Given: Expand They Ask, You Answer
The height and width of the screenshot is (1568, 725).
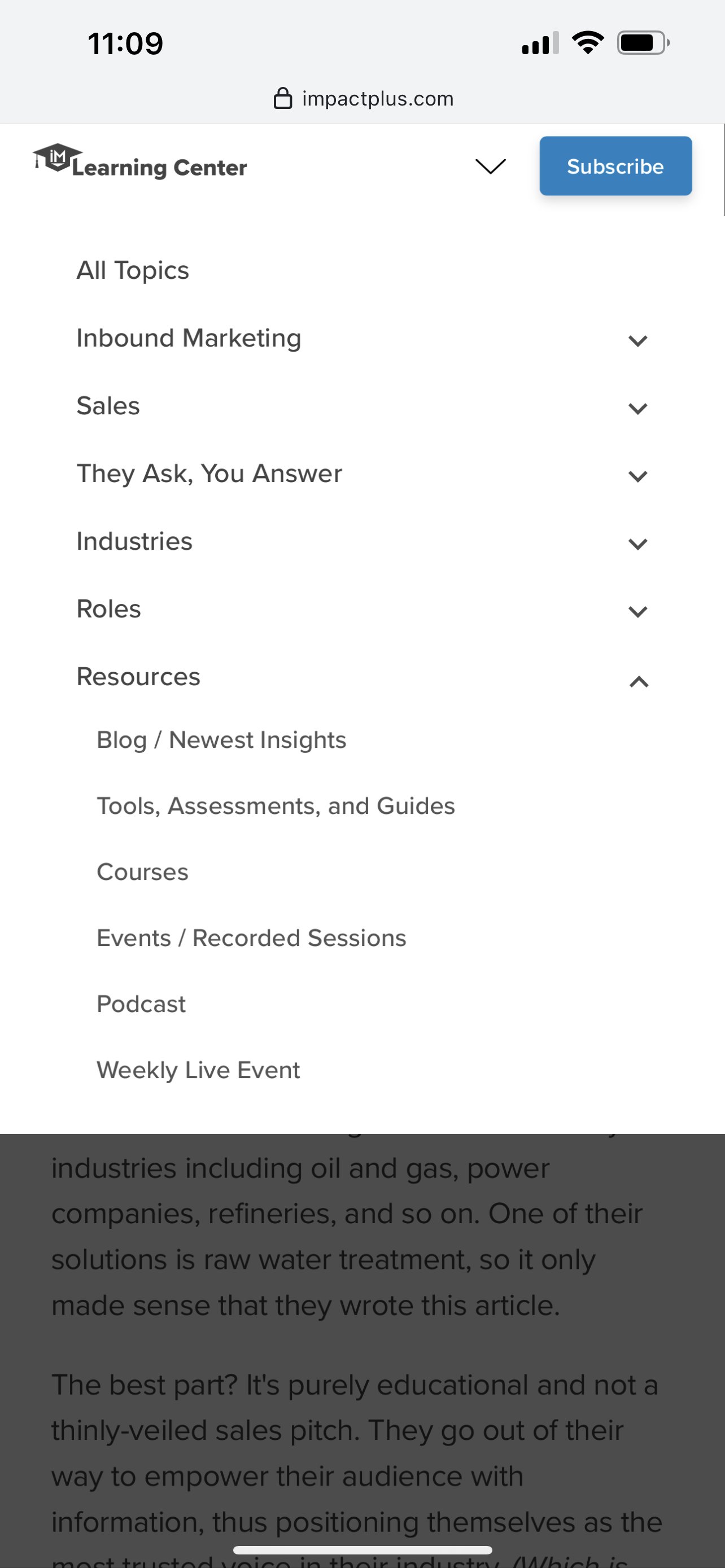Looking at the screenshot, I should [x=637, y=475].
